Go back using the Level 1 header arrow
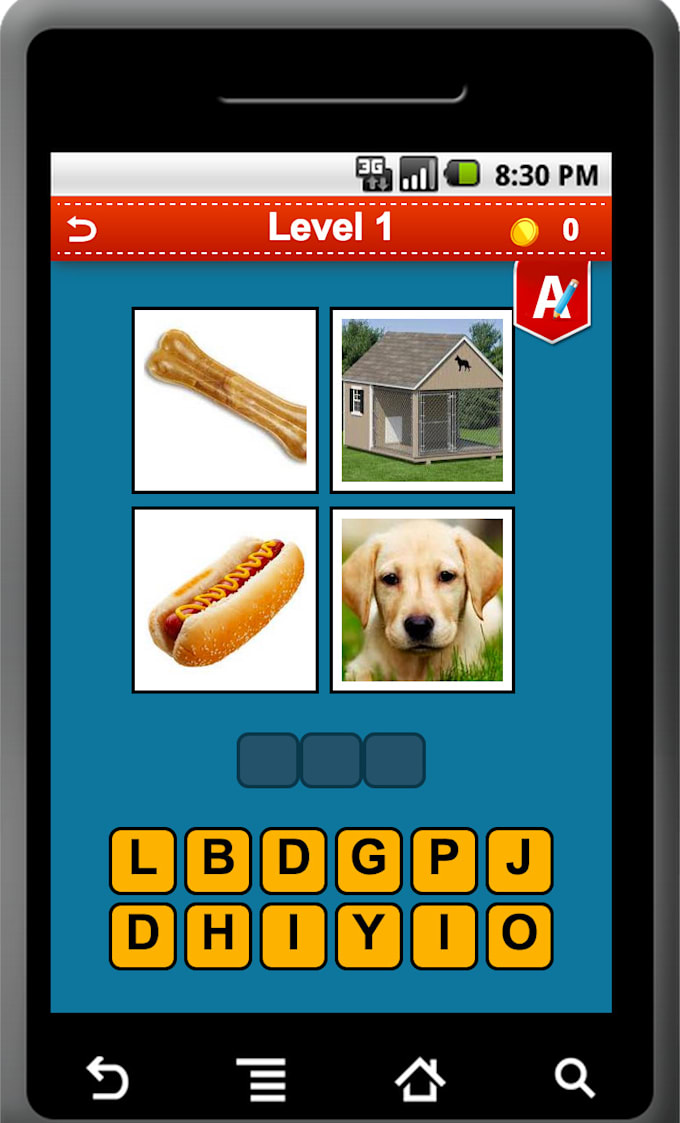This screenshot has width=680, height=1123. click(x=82, y=230)
